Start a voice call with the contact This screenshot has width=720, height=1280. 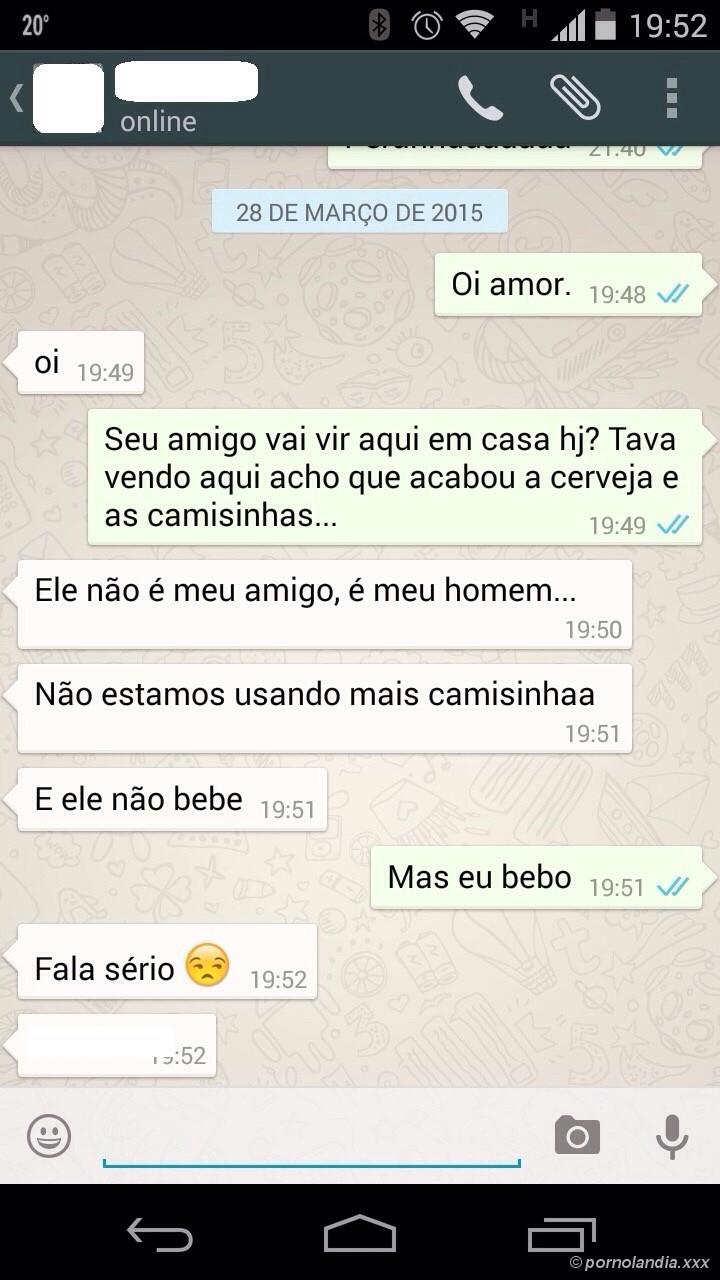(x=479, y=97)
